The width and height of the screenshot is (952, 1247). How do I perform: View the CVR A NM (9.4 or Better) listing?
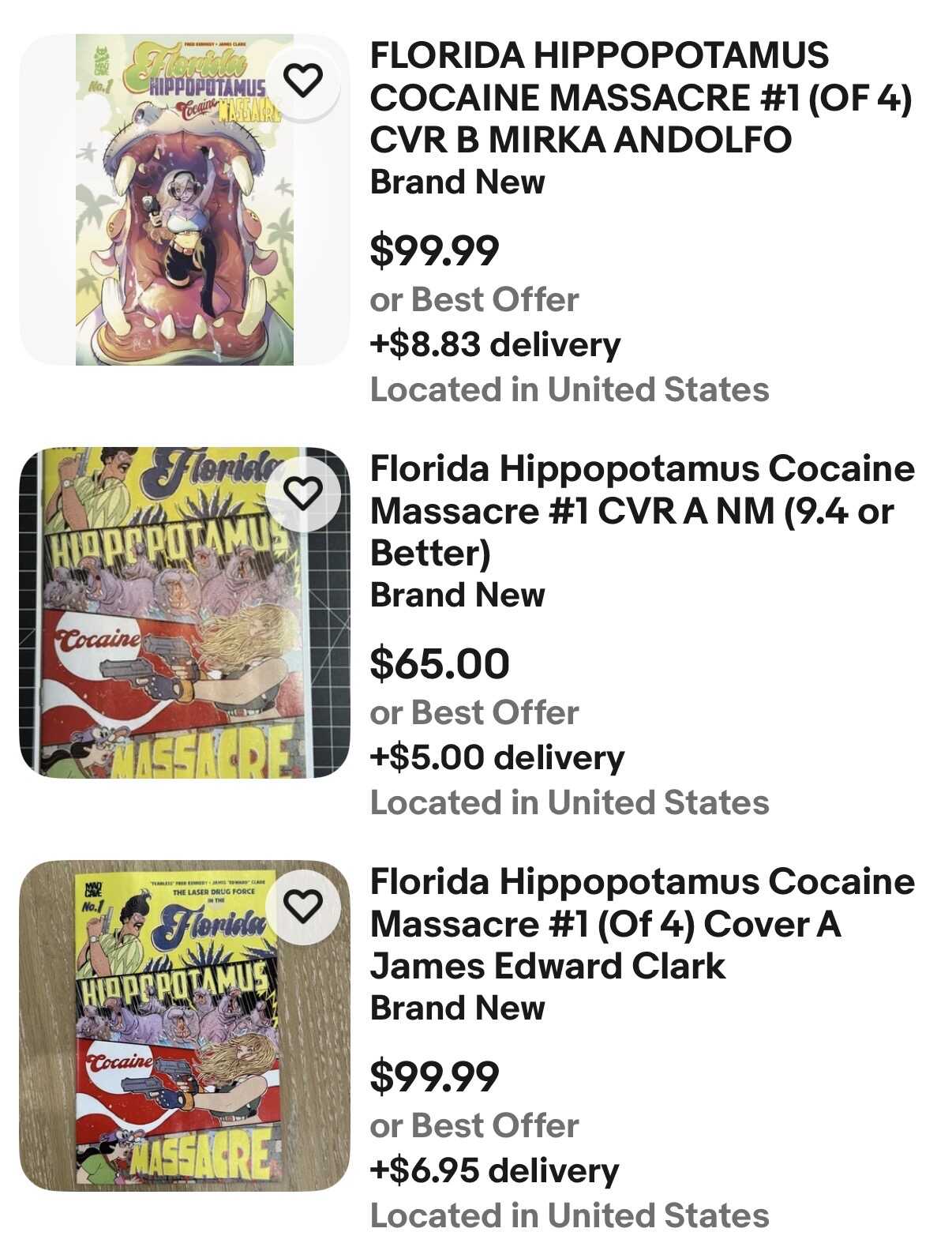coord(642,510)
